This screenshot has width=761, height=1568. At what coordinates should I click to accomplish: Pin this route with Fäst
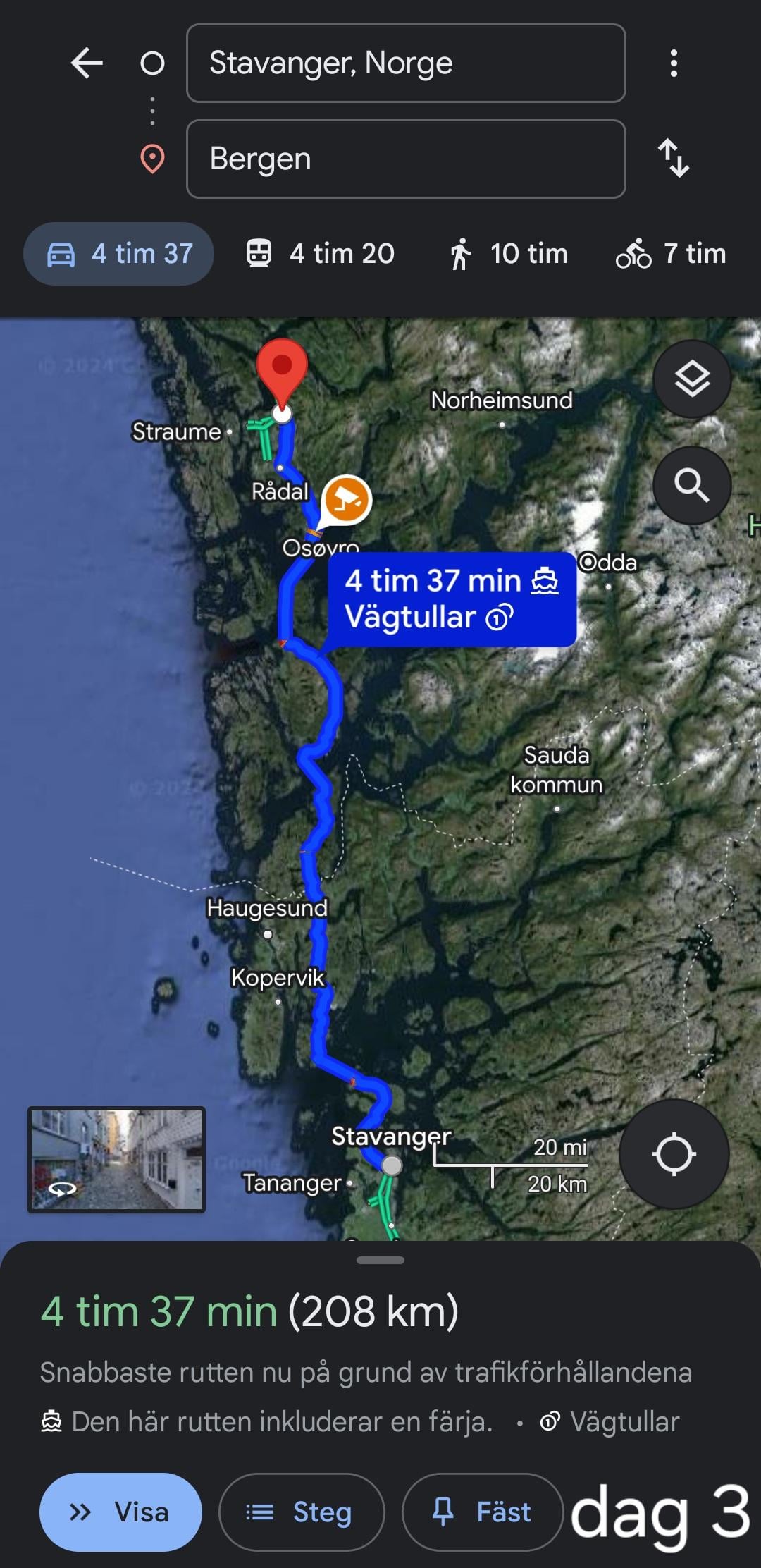click(x=483, y=1512)
